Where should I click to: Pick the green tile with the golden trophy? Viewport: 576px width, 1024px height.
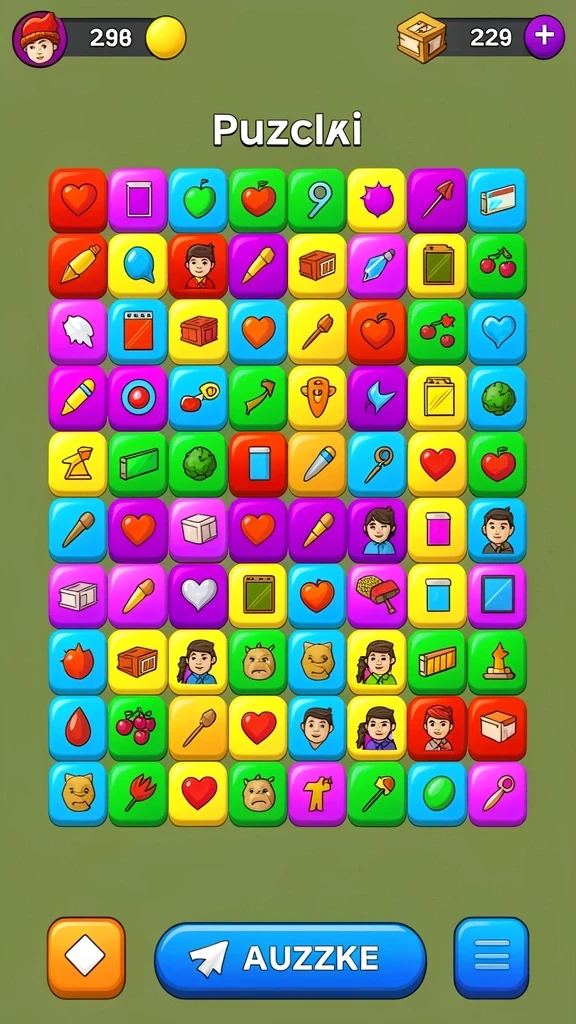[497, 662]
